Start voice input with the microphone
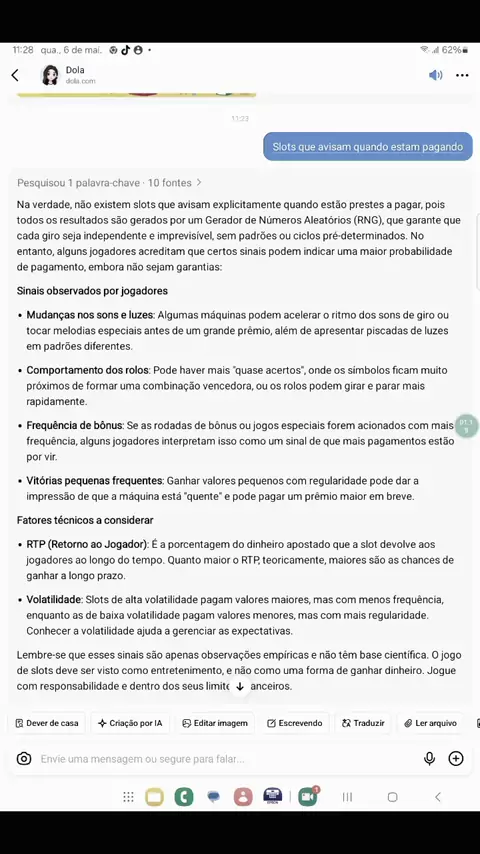Screen dimensions: 480x854 (429, 758)
